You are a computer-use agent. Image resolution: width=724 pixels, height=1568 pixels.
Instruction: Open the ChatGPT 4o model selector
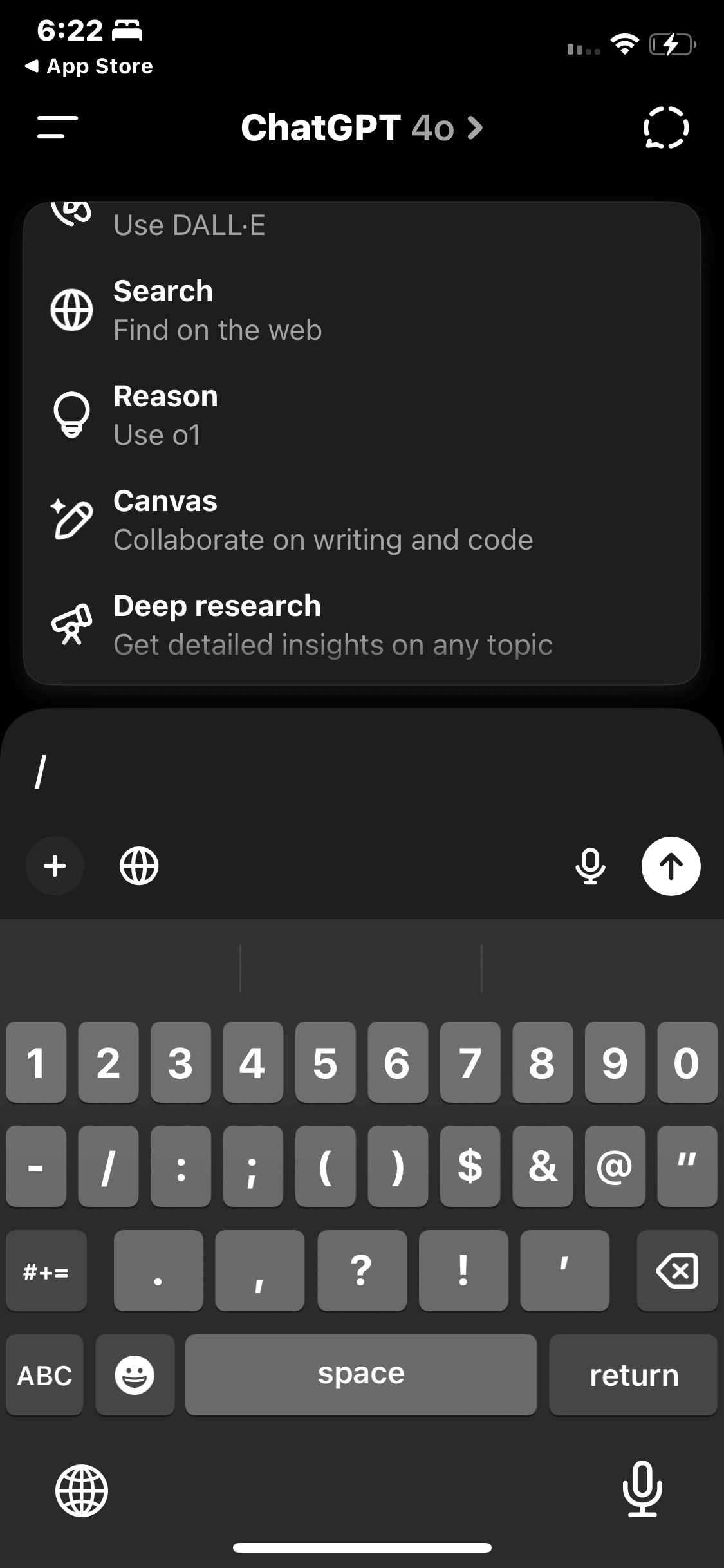pyautogui.click(x=361, y=127)
